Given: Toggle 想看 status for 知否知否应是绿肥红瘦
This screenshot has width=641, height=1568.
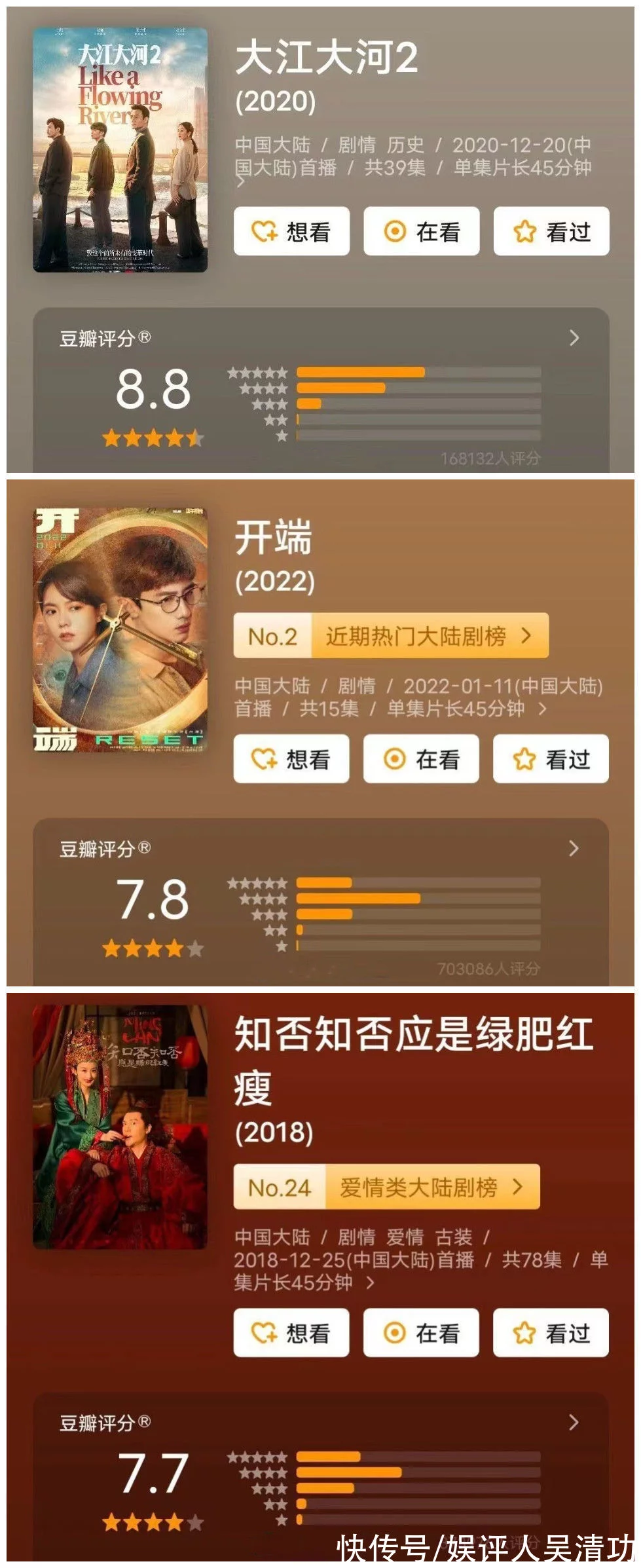Looking at the screenshot, I should click(x=291, y=1334).
